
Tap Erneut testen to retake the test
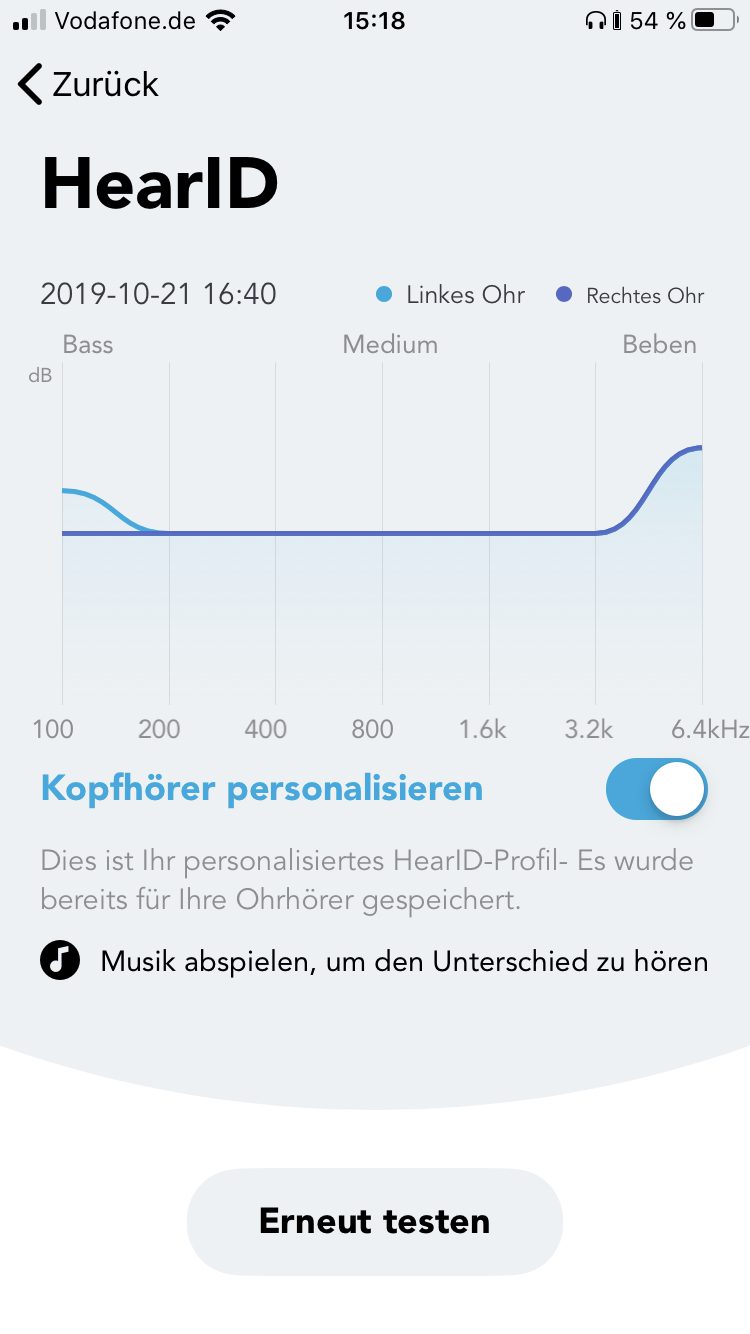pyautogui.click(x=374, y=1221)
